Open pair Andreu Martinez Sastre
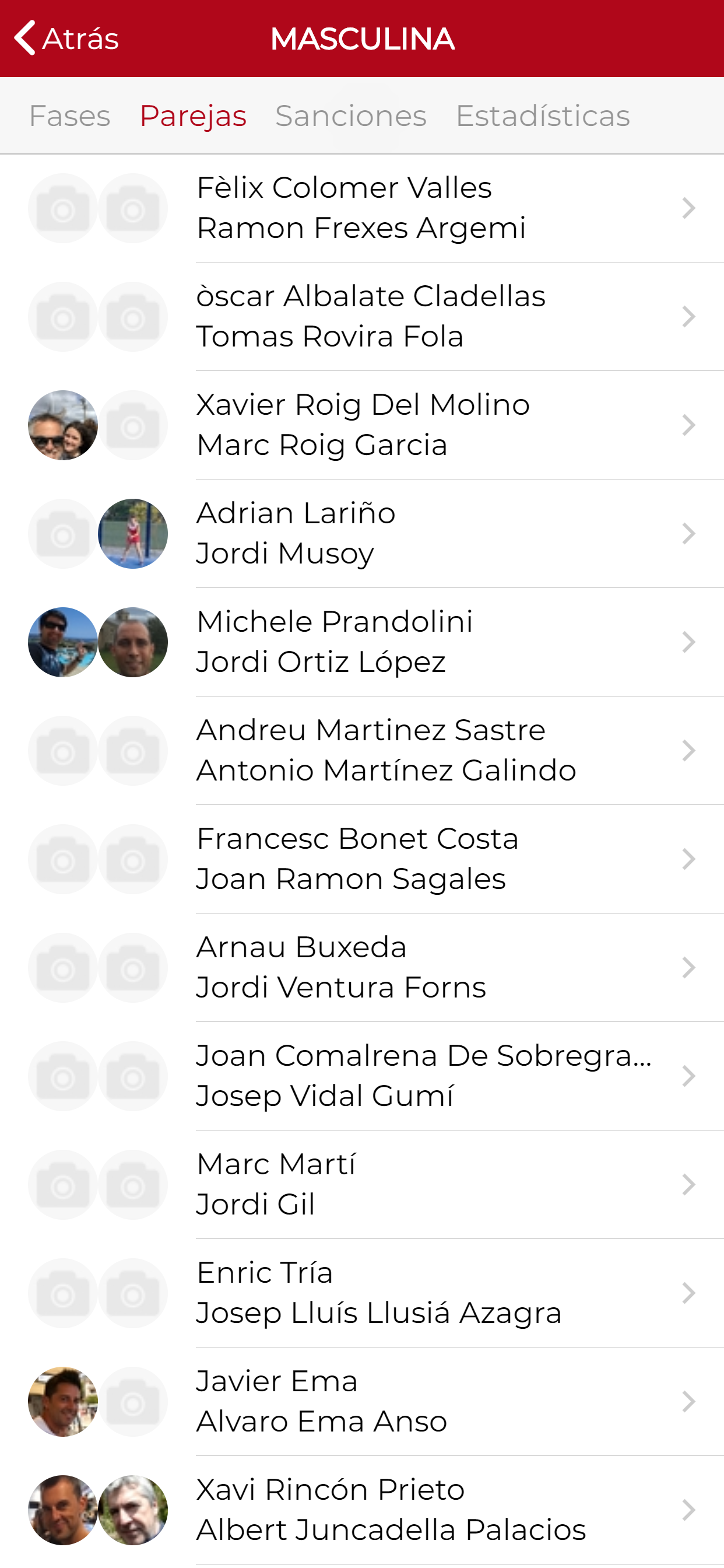 pyautogui.click(x=362, y=750)
